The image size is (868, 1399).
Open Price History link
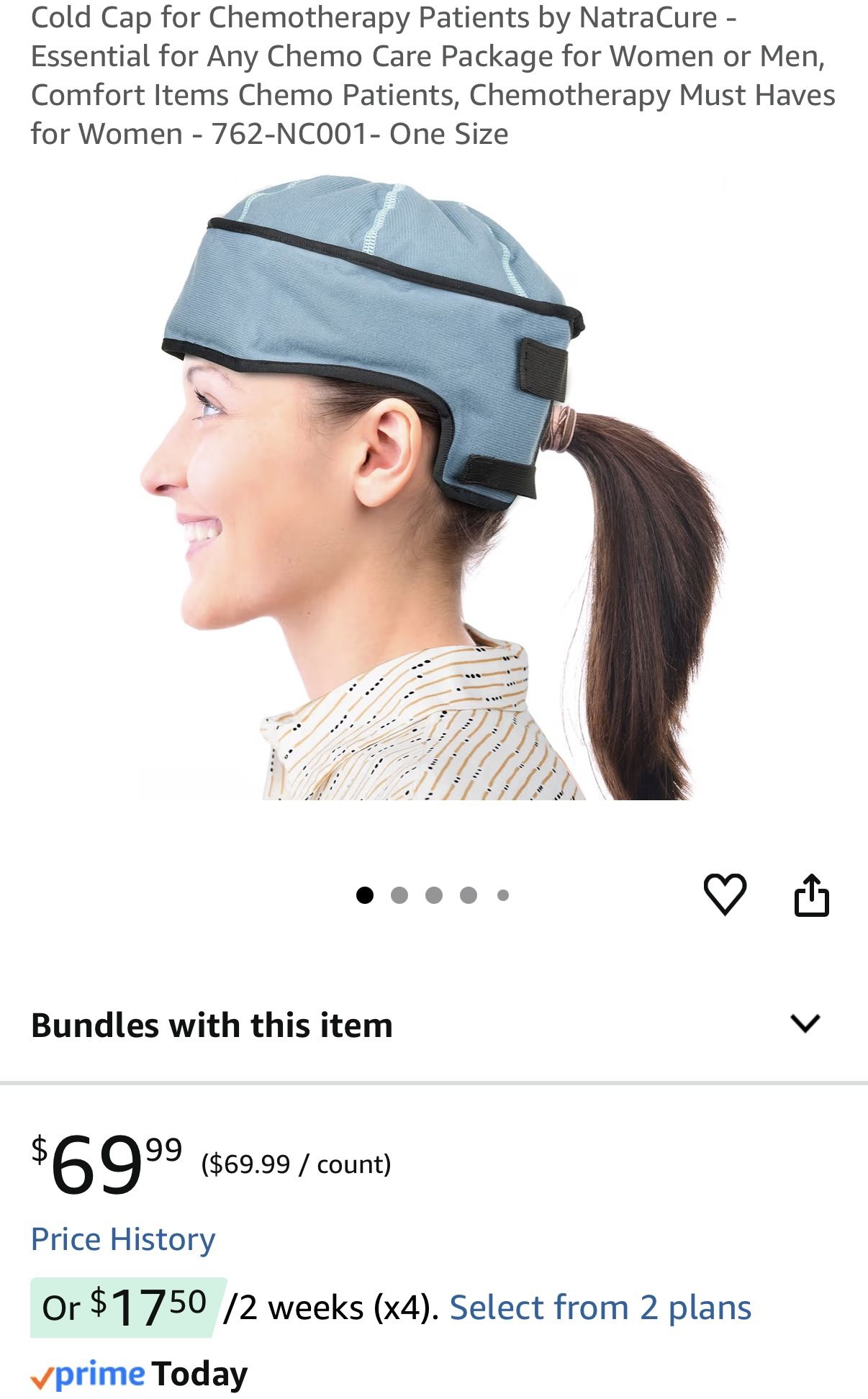(x=123, y=1239)
